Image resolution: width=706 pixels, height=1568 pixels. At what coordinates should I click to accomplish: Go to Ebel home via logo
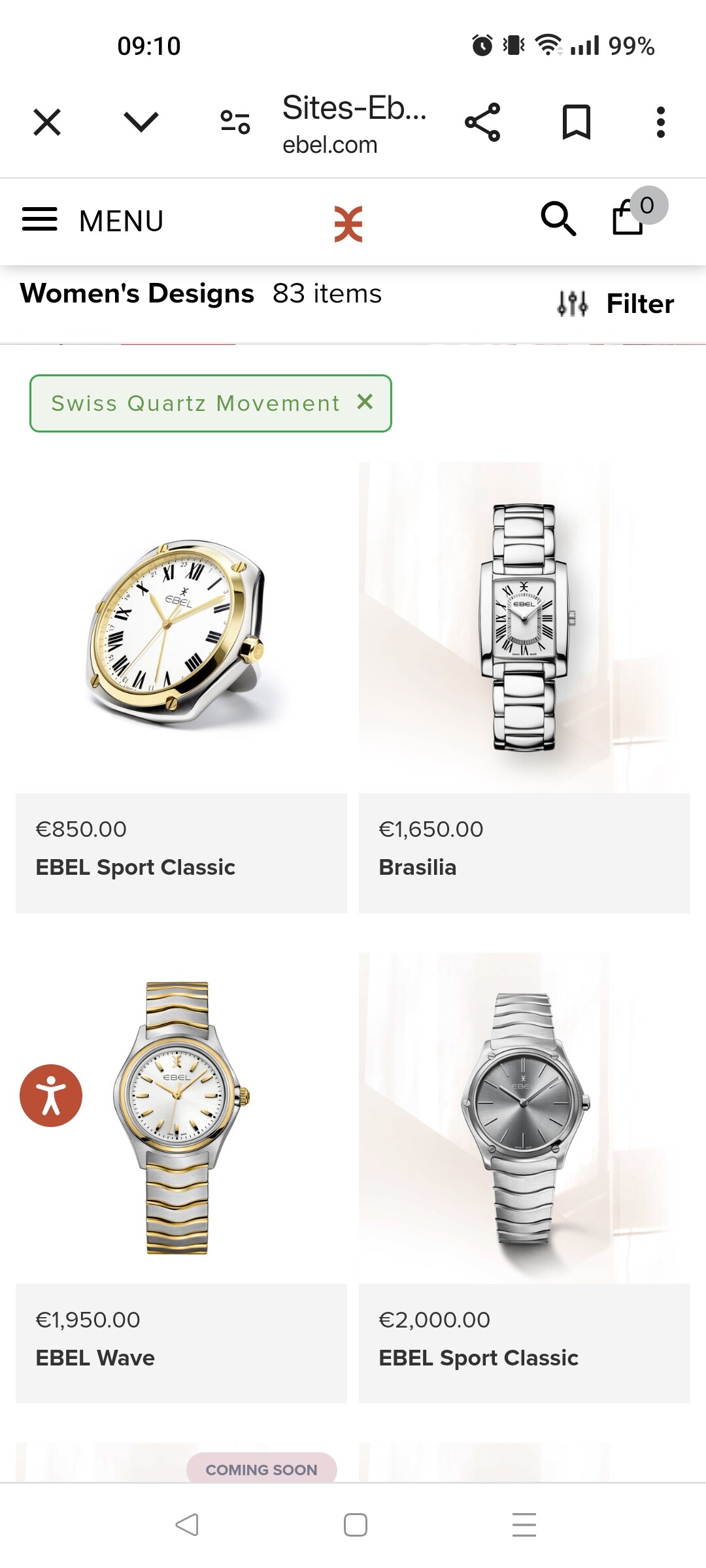(348, 224)
